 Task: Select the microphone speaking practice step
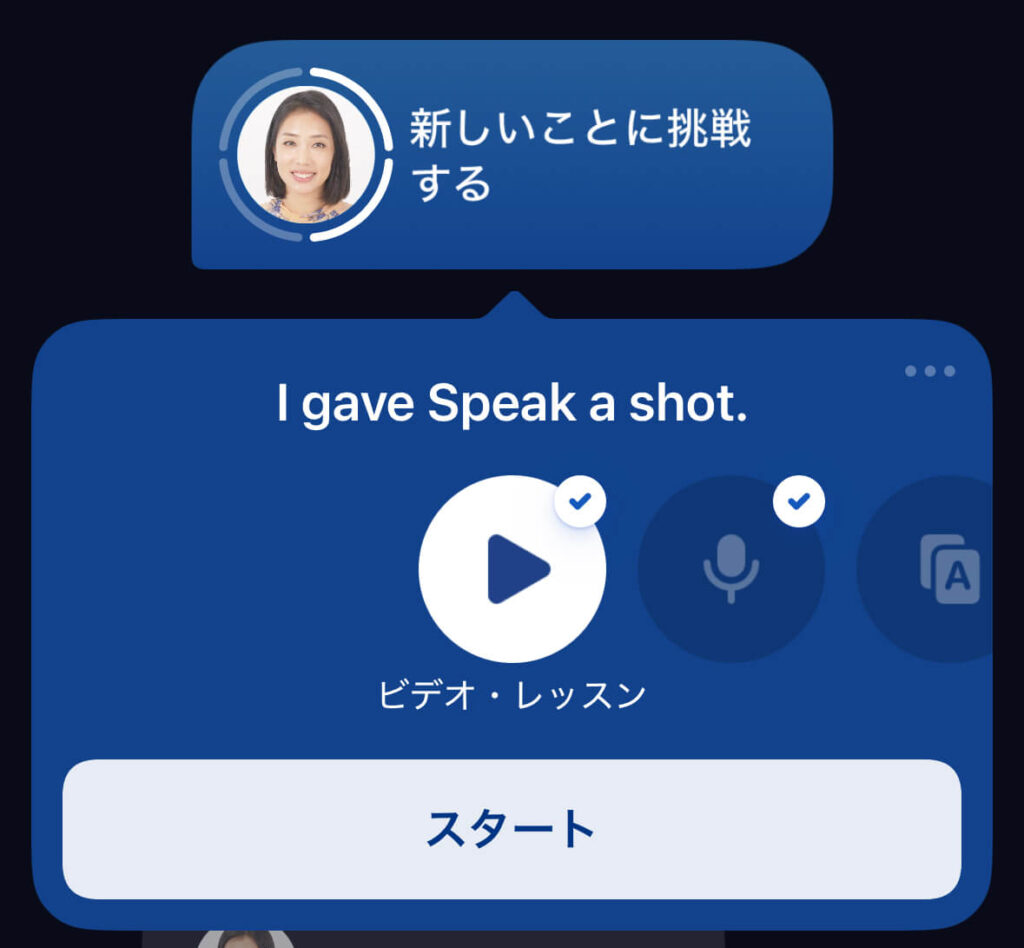[x=731, y=568]
